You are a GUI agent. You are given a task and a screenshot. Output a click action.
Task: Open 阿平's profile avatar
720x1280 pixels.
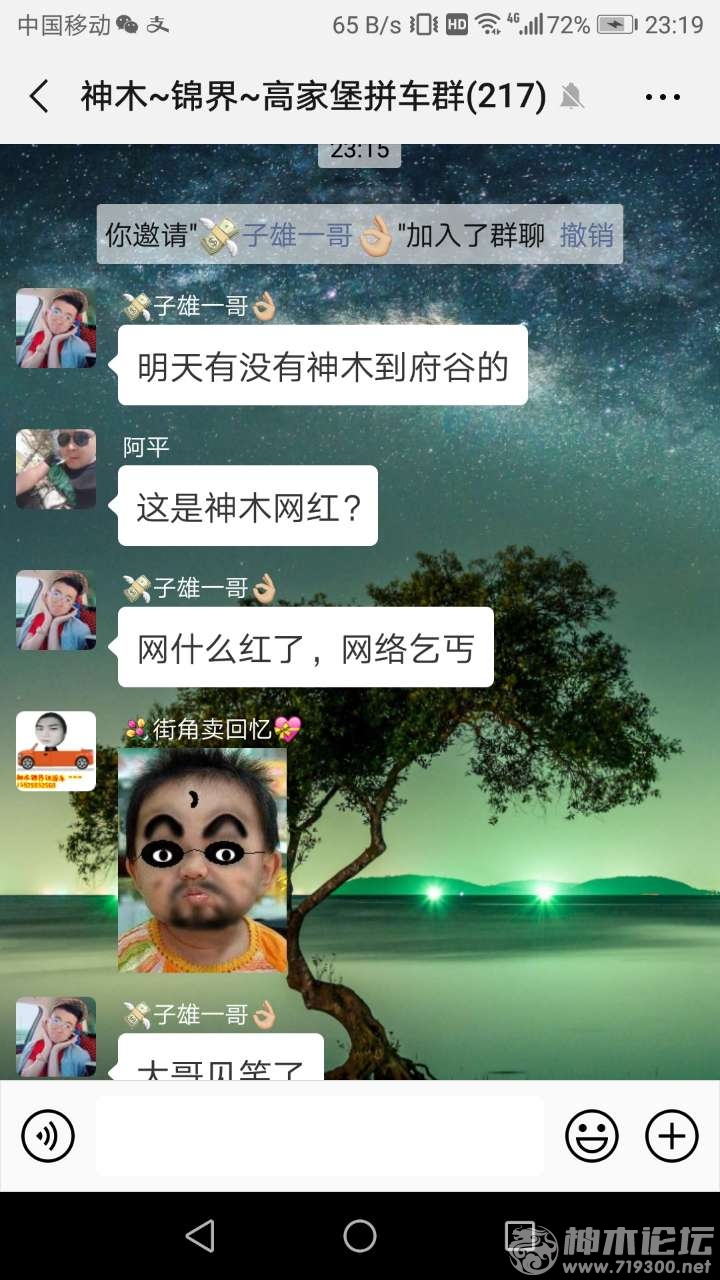[x=56, y=469]
